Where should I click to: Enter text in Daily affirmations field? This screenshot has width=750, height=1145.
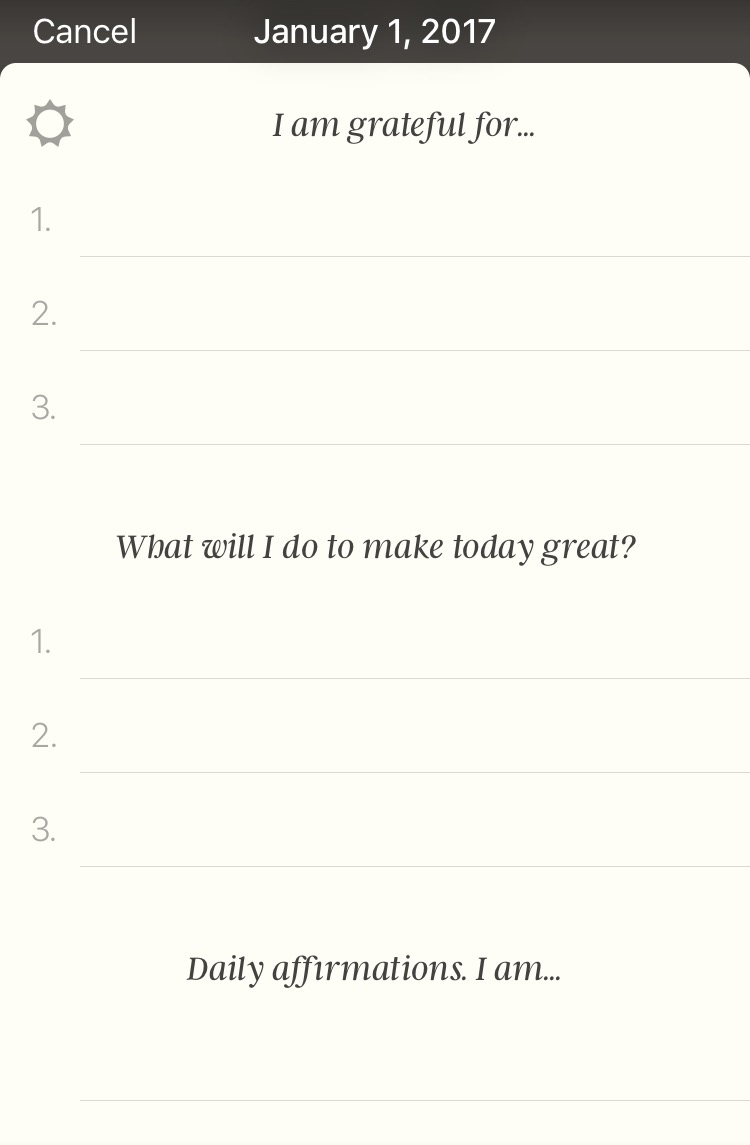point(414,1060)
